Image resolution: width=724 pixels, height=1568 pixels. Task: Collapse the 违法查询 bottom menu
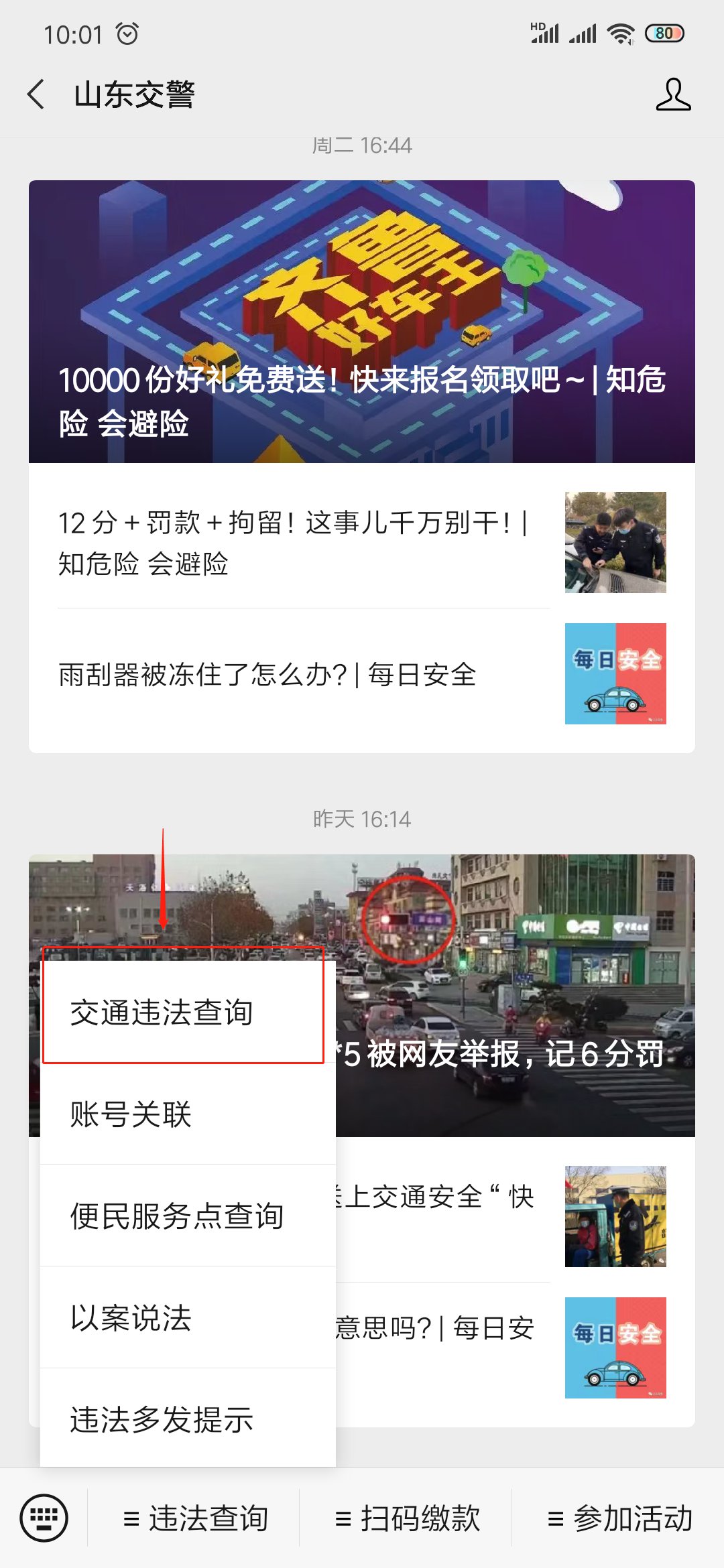tap(195, 1518)
